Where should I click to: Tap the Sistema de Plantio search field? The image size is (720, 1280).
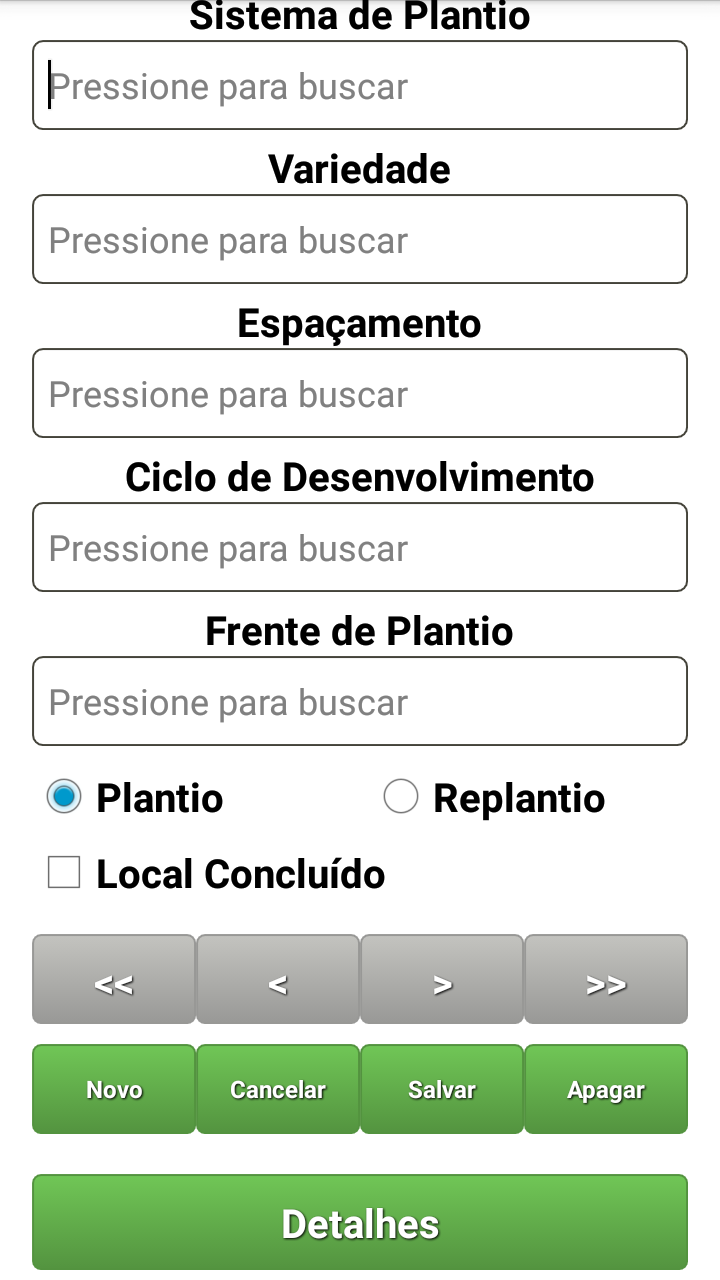360,86
